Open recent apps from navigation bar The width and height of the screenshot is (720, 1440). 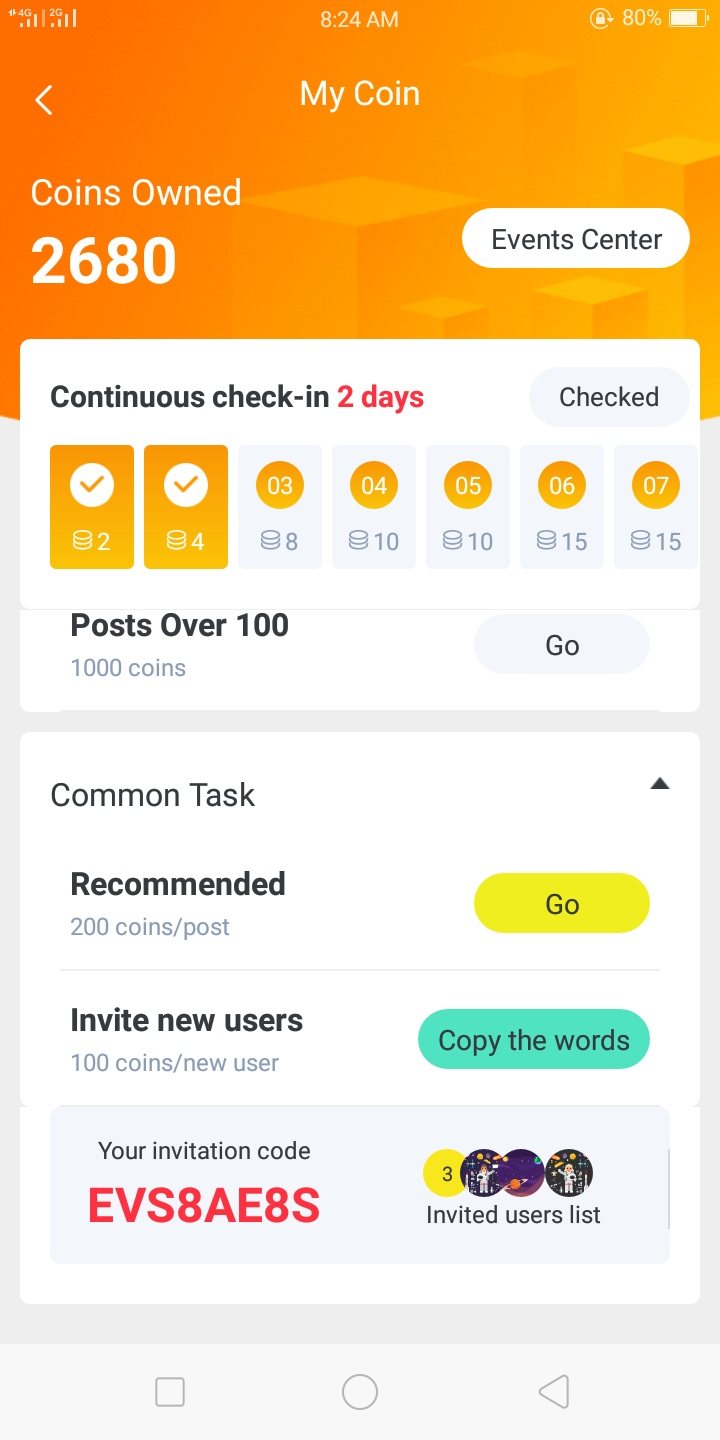(170, 1391)
